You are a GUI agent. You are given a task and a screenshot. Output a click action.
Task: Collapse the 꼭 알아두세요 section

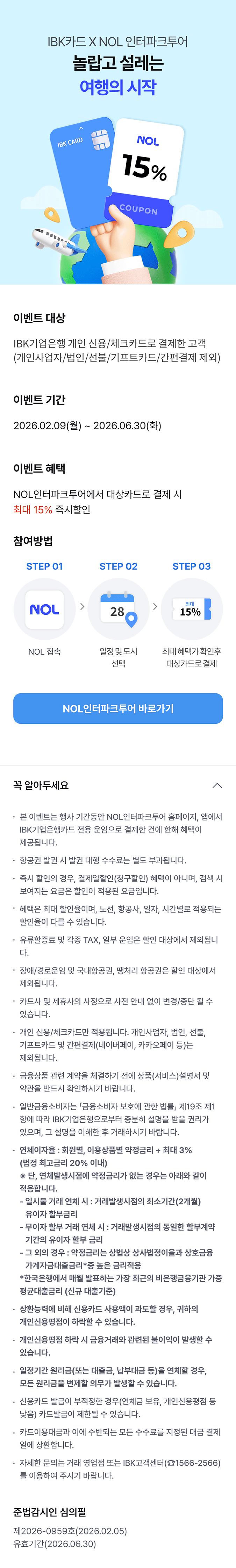(216, 785)
